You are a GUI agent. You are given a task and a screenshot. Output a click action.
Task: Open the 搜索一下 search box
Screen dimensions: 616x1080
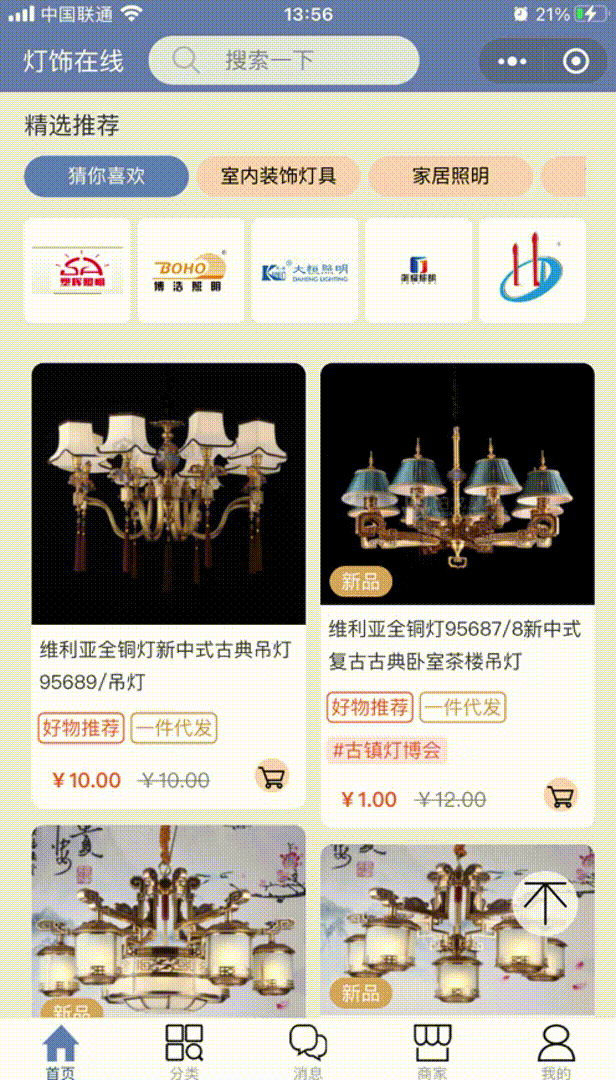click(283, 60)
